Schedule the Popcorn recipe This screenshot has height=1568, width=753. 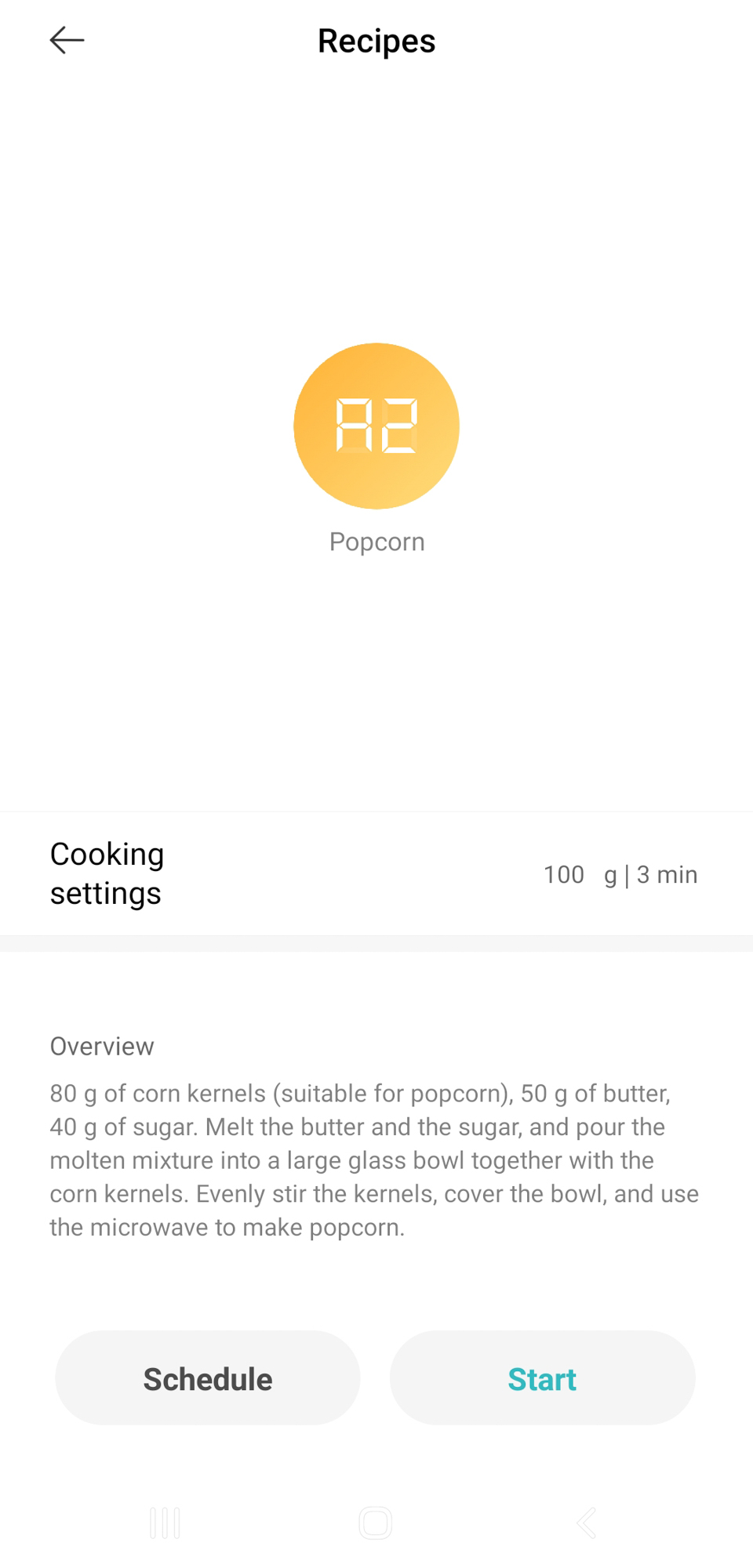pos(208,1378)
